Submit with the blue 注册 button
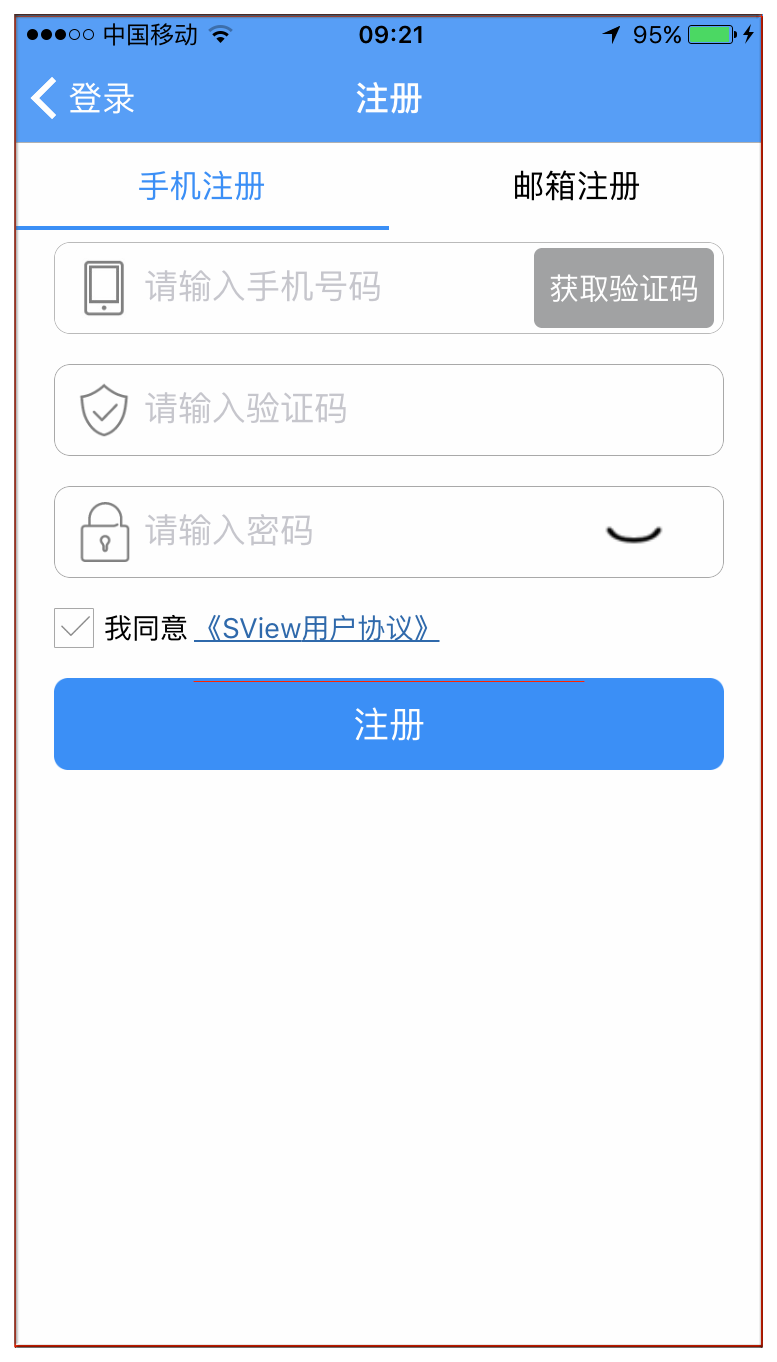This screenshot has width=777, height=1362. (x=388, y=724)
